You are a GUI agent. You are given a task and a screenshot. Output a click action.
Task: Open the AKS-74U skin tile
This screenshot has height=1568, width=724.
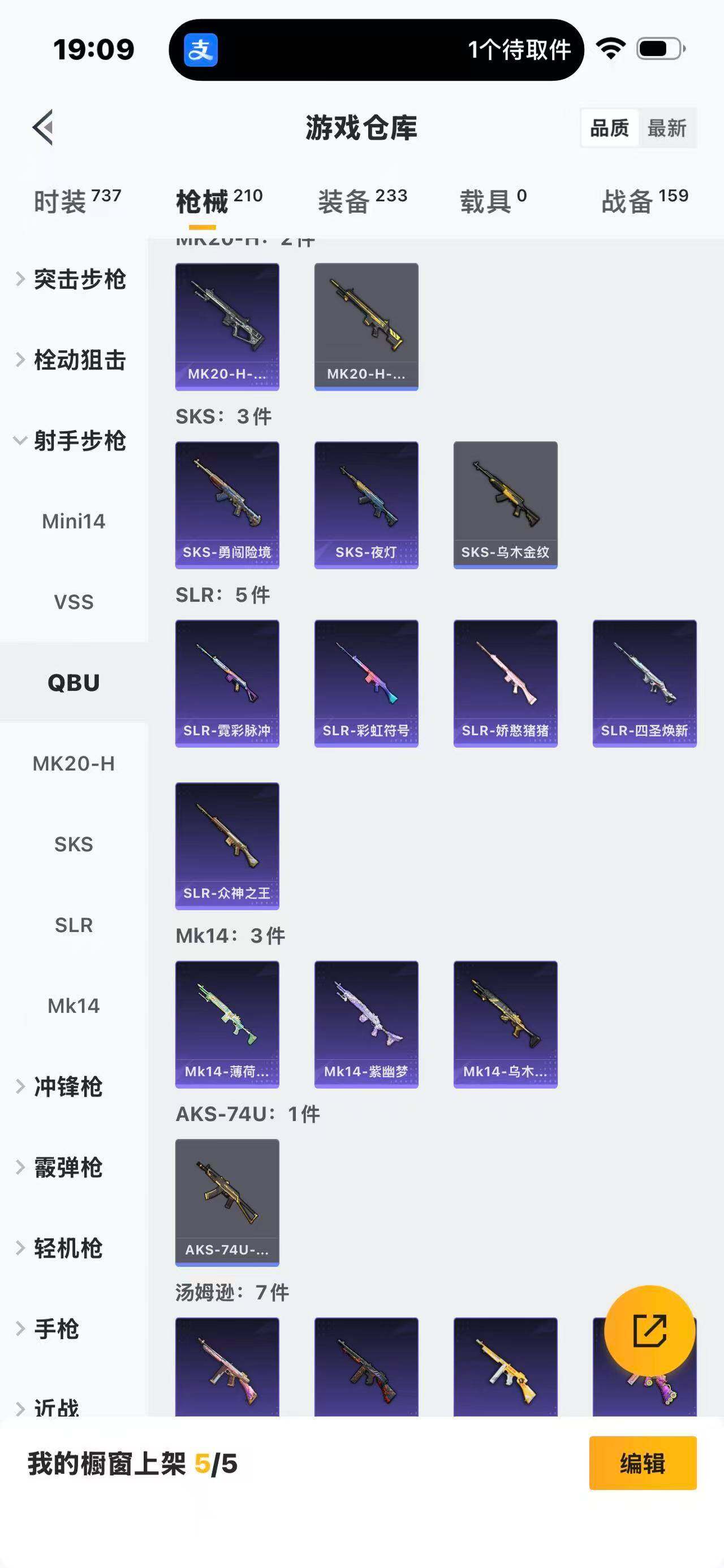coord(227,1202)
